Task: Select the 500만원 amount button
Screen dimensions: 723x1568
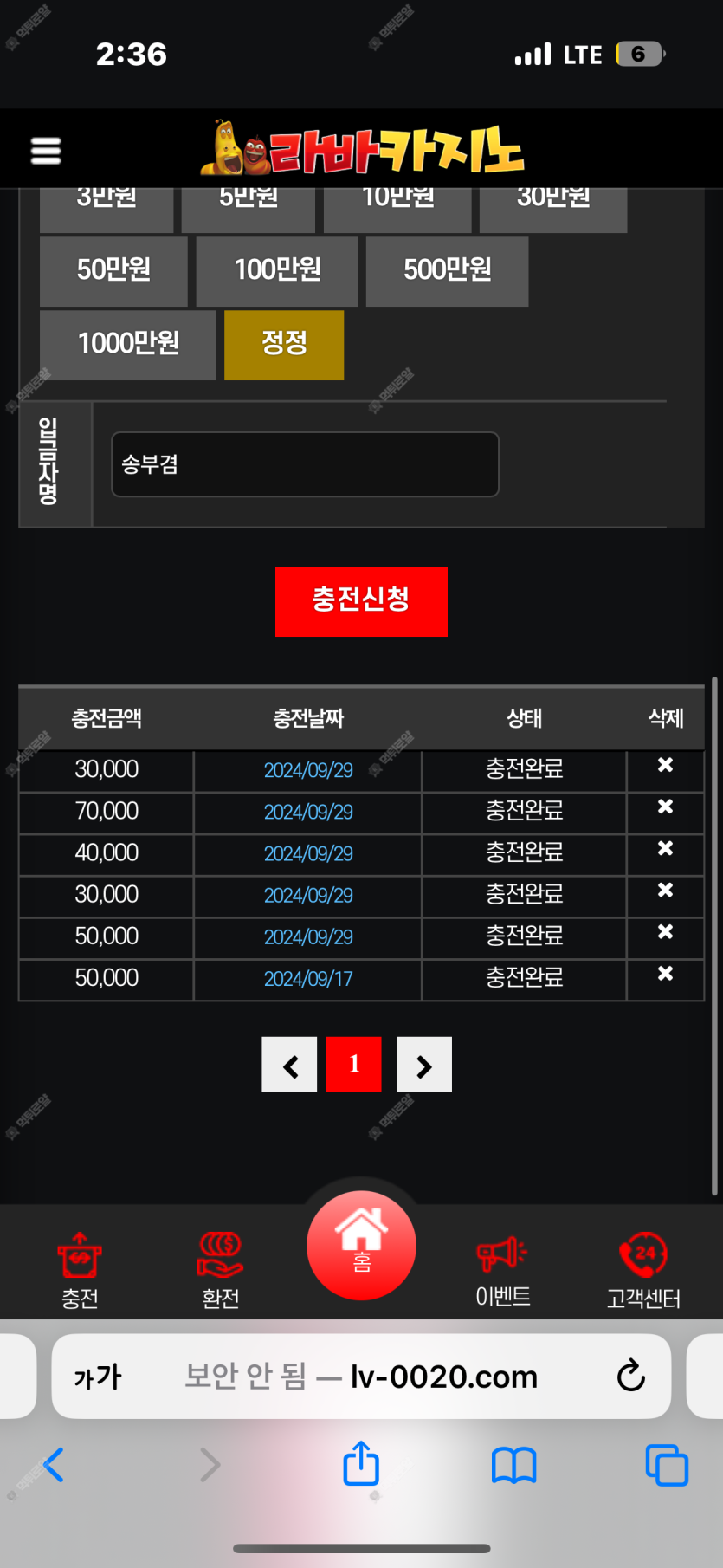Action: click(x=447, y=270)
